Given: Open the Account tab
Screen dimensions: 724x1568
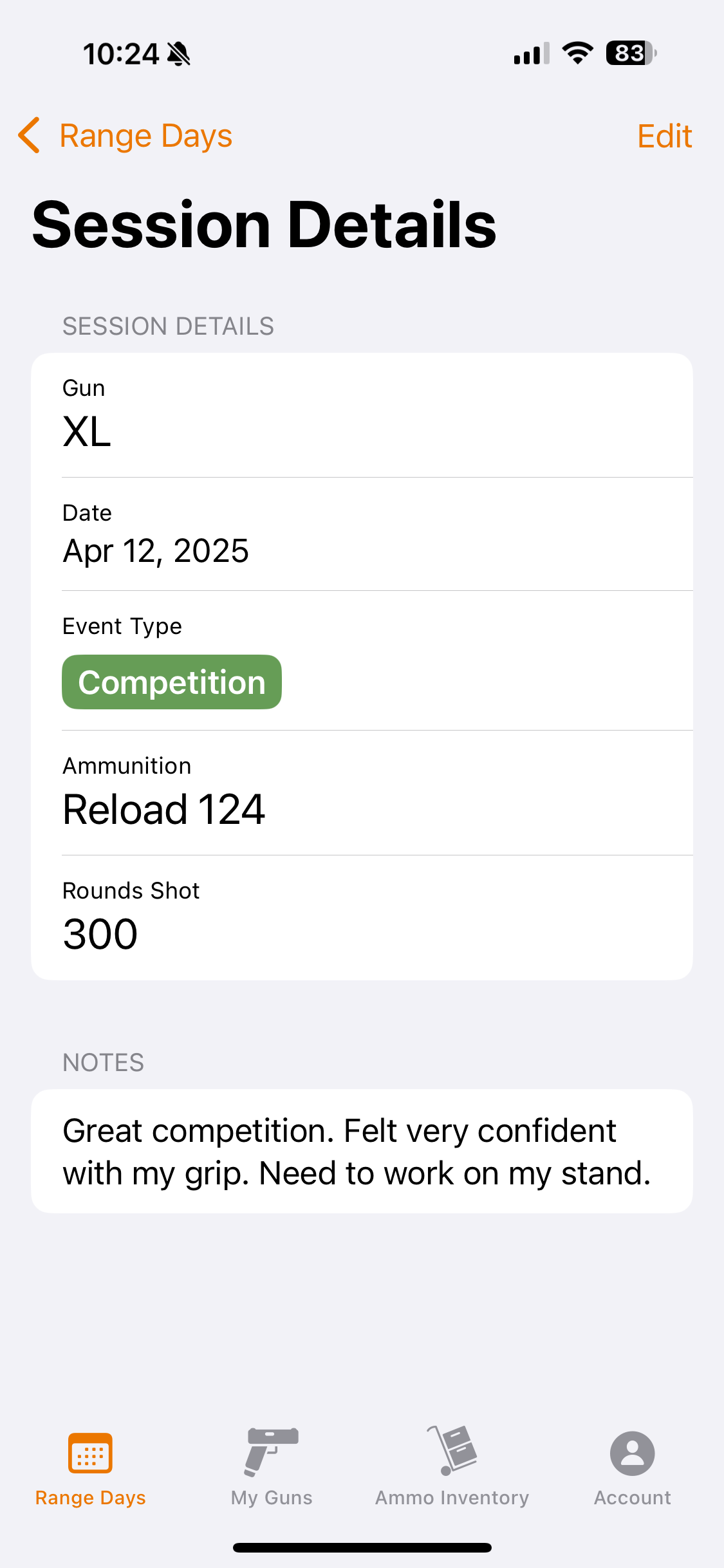Looking at the screenshot, I should click(x=632, y=1466).
